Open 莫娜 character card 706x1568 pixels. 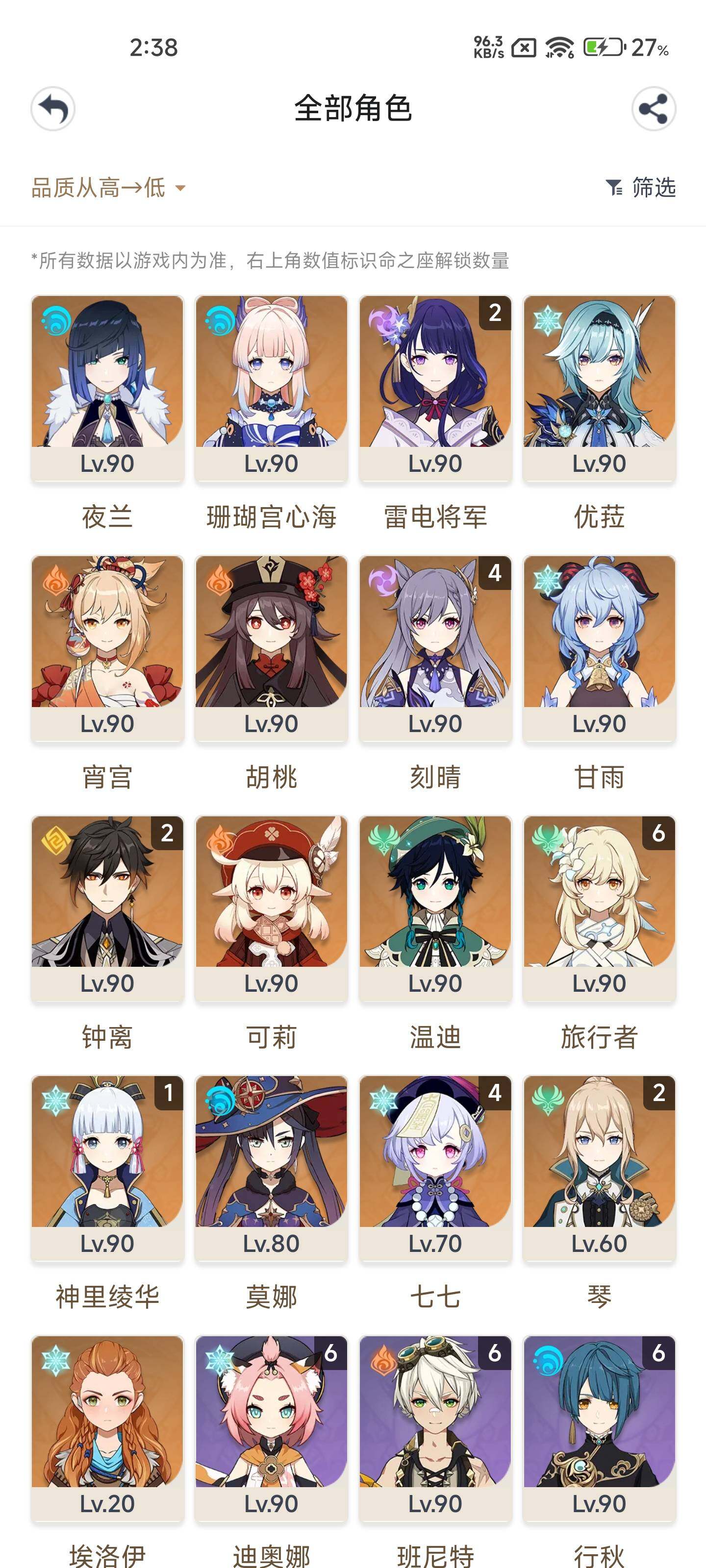coord(271,1168)
